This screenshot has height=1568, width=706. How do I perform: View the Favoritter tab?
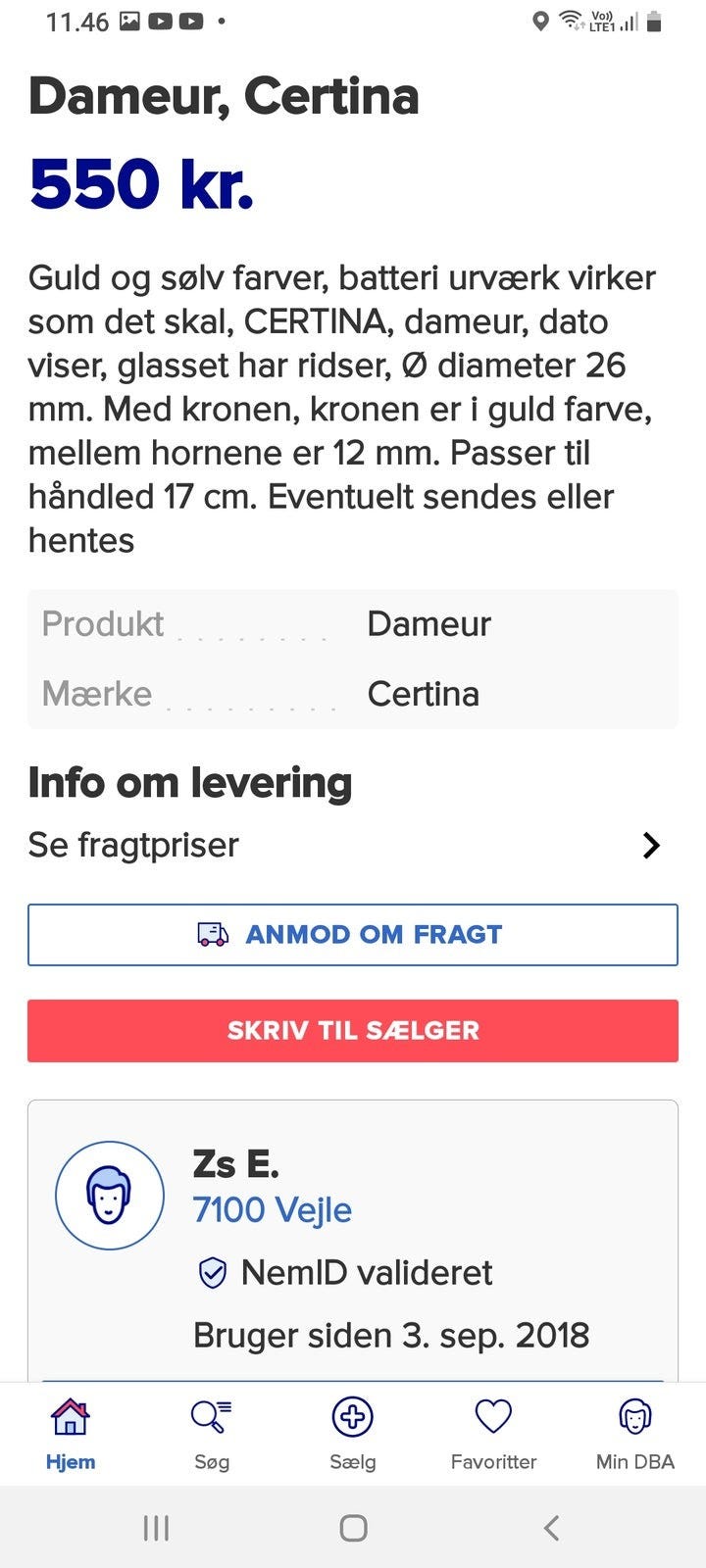tap(493, 1435)
